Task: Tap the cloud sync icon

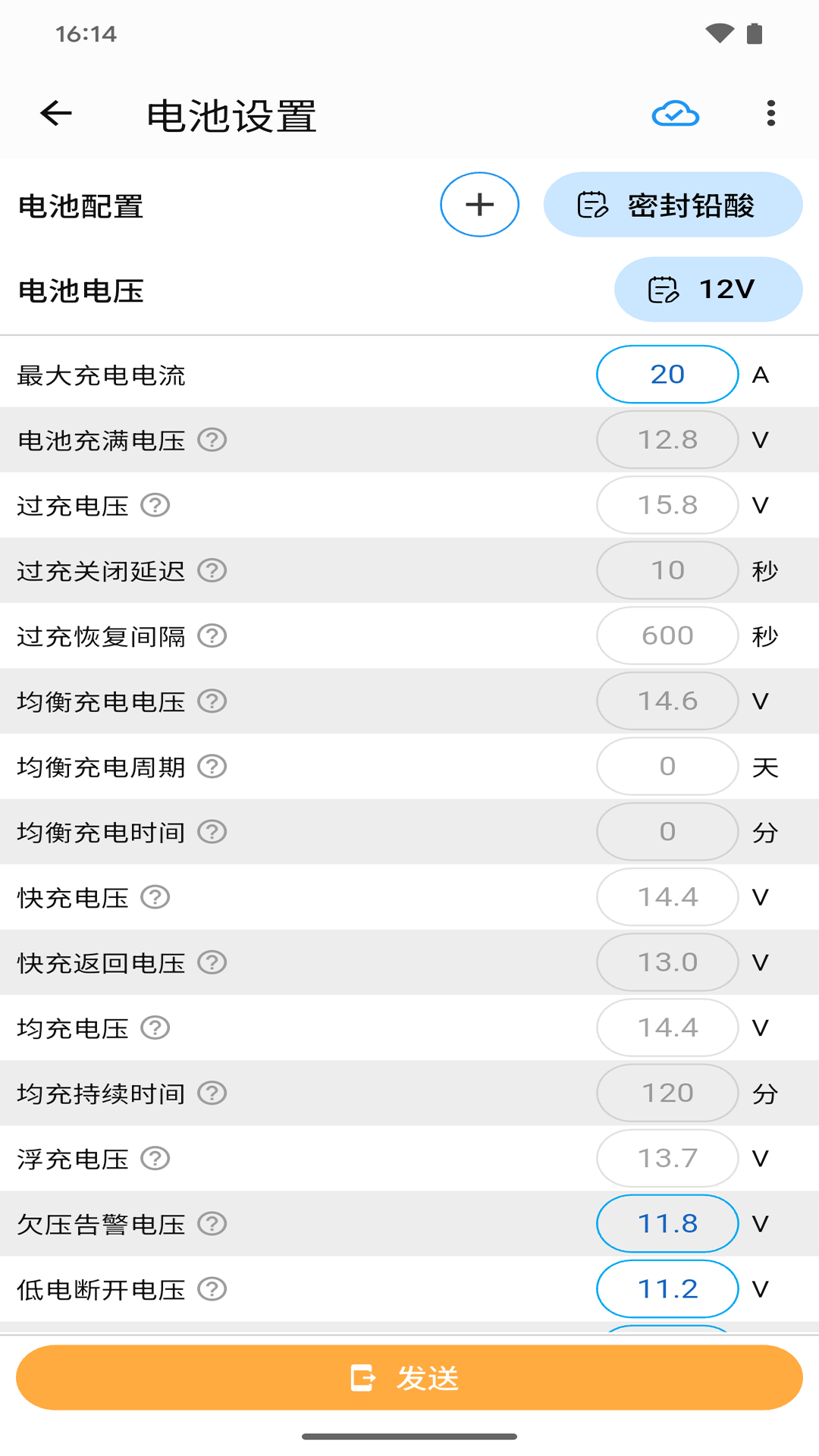Action: tap(675, 114)
